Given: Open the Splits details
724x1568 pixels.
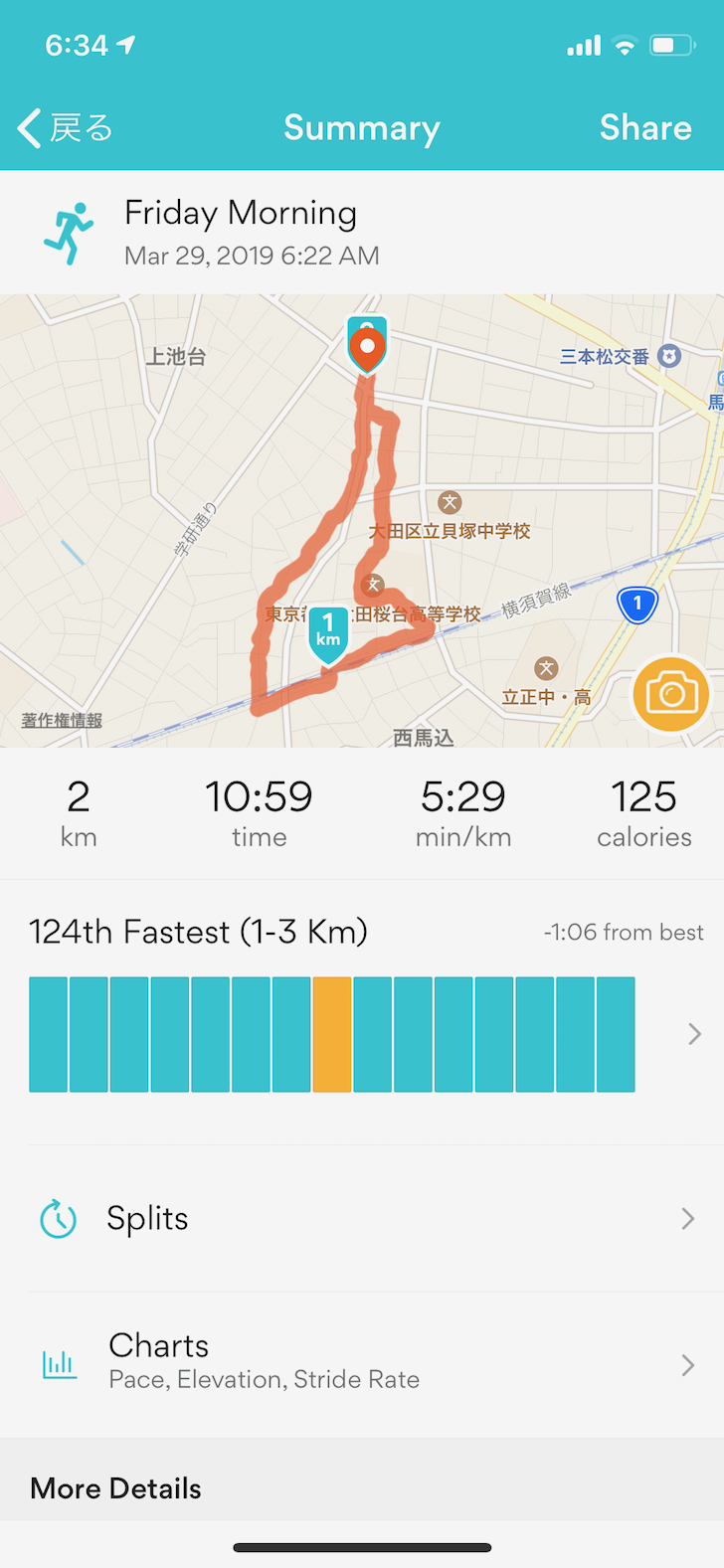Looking at the screenshot, I should 362,1218.
